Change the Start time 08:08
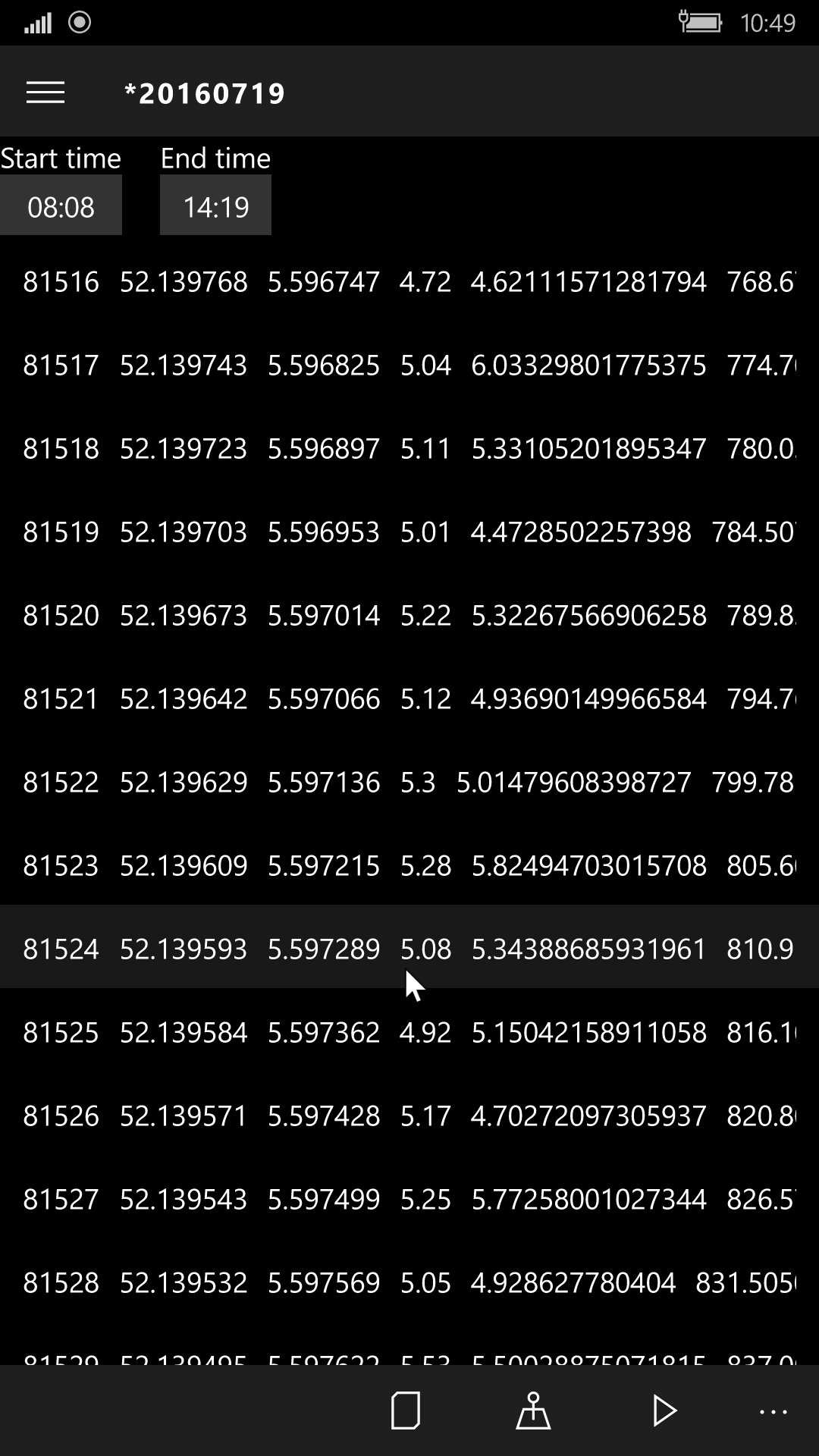819x1456 pixels. coord(61,206)
